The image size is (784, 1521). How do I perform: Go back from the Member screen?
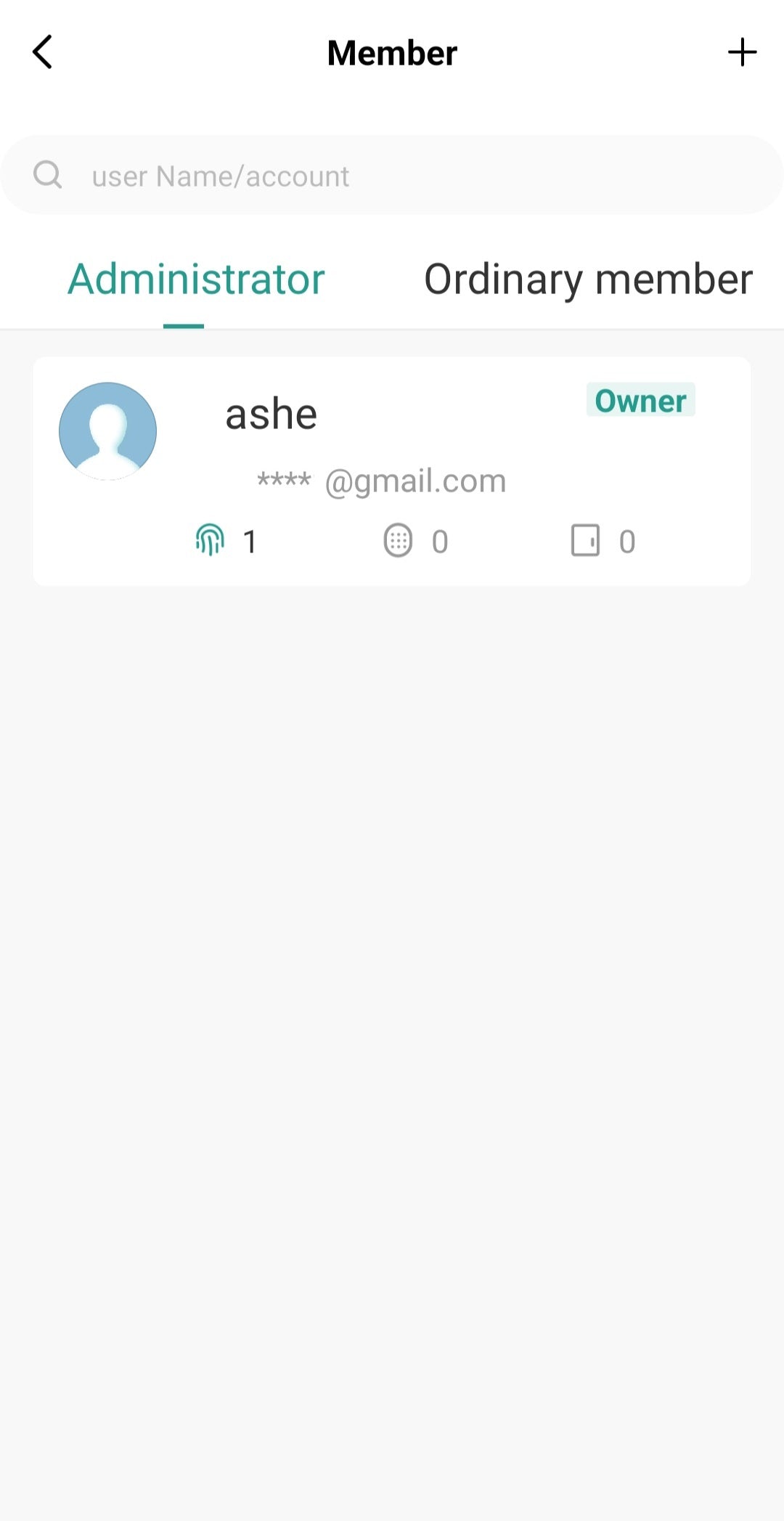pos(43,52)
